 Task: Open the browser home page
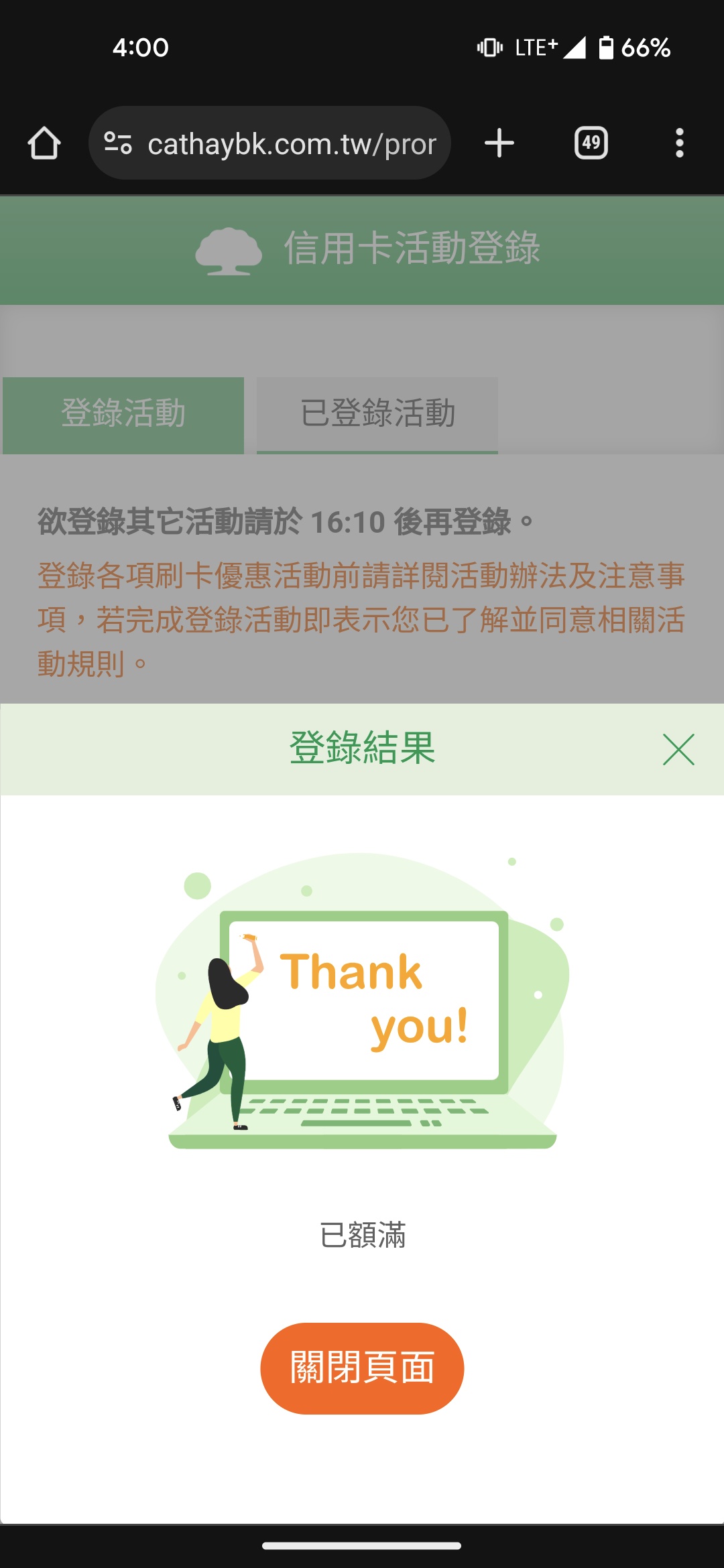coord(44,143)
